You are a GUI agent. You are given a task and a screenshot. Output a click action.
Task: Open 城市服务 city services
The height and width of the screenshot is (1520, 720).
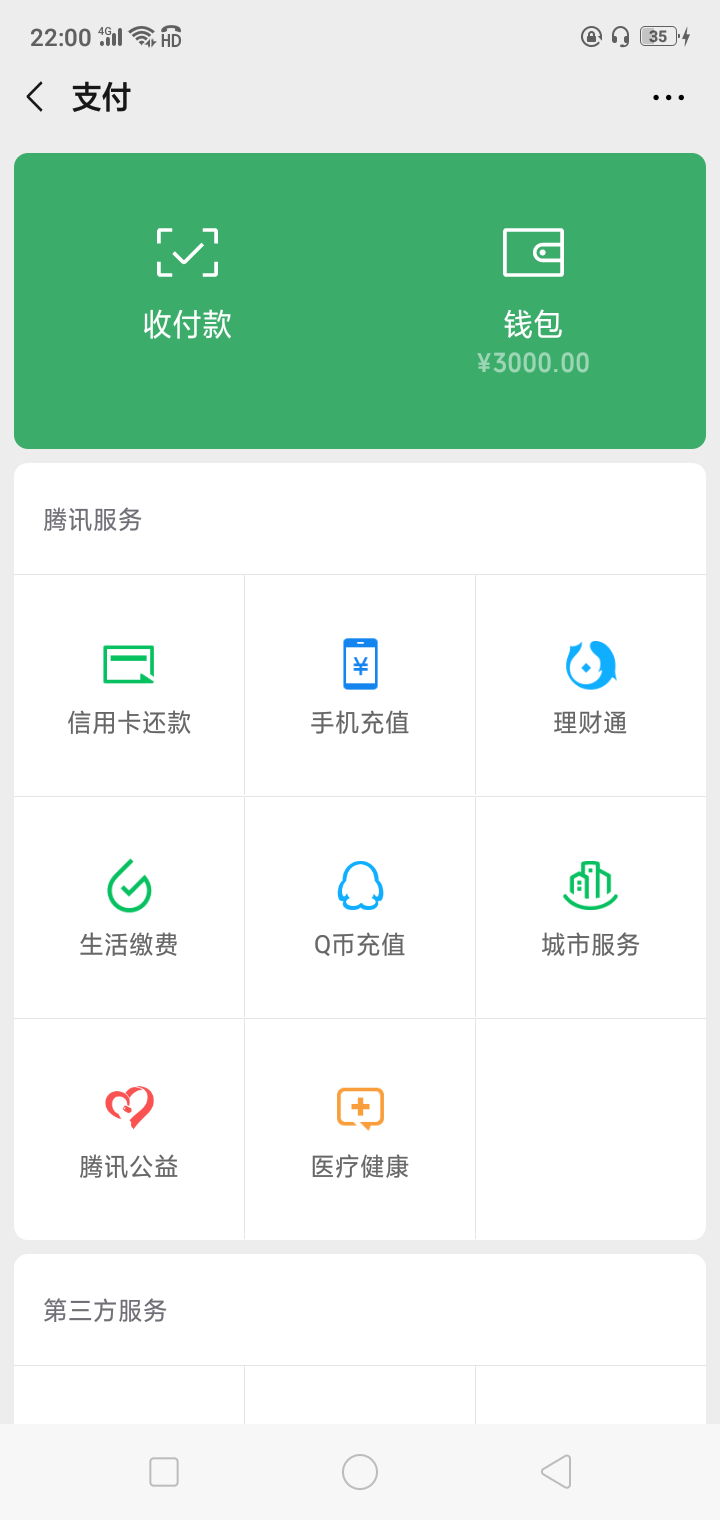[591, 908]
